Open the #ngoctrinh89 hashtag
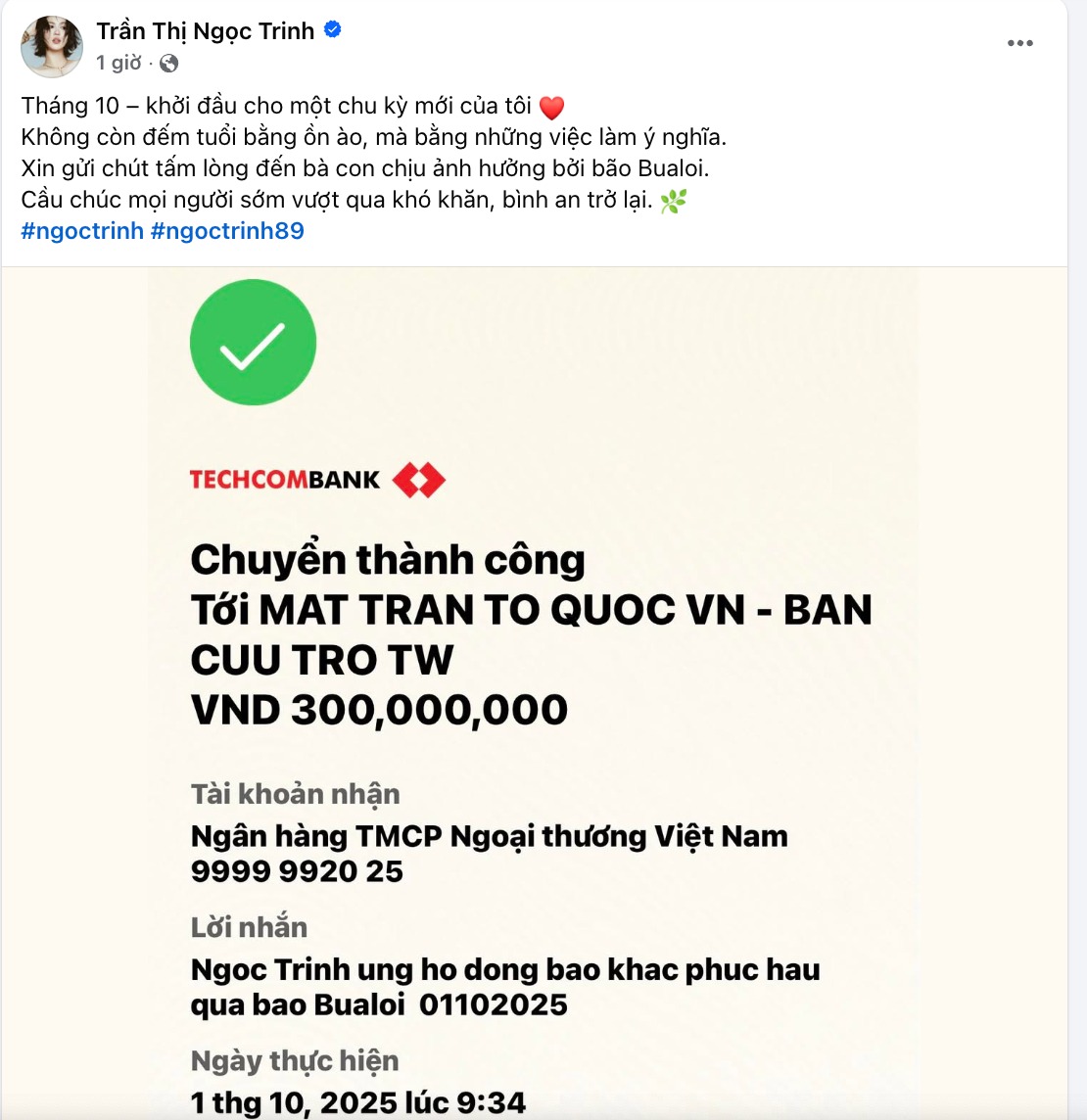Screen dimensions: 1087x1120 tap(227, 231)
